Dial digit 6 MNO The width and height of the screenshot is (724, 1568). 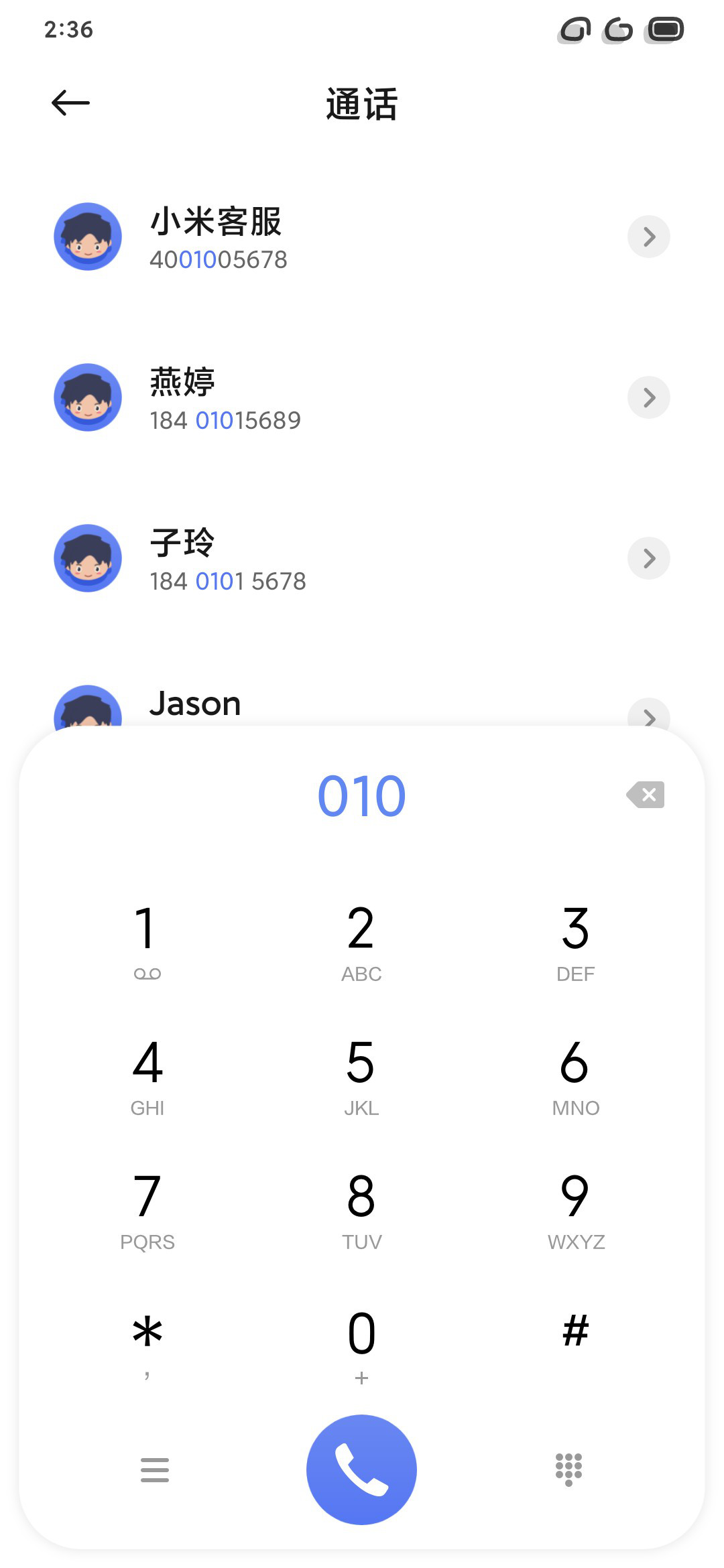tap(575, 1075)
